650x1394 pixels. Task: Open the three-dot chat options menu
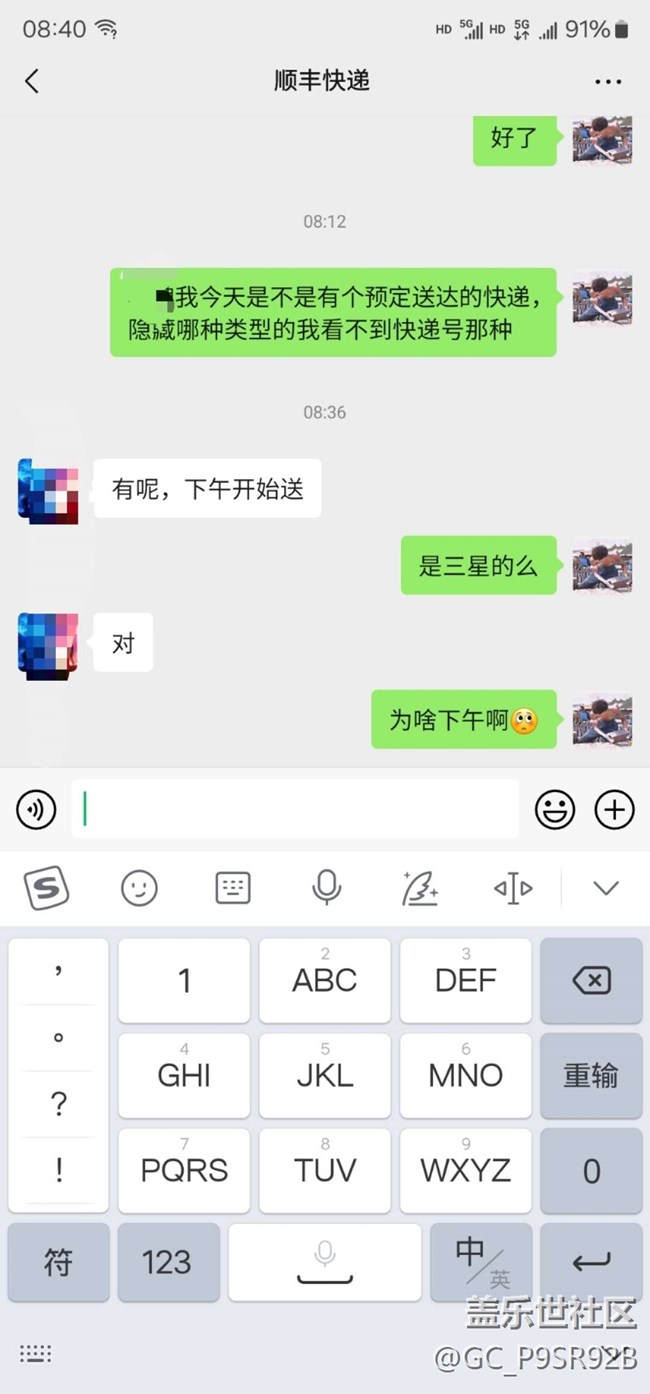point(608,82)
